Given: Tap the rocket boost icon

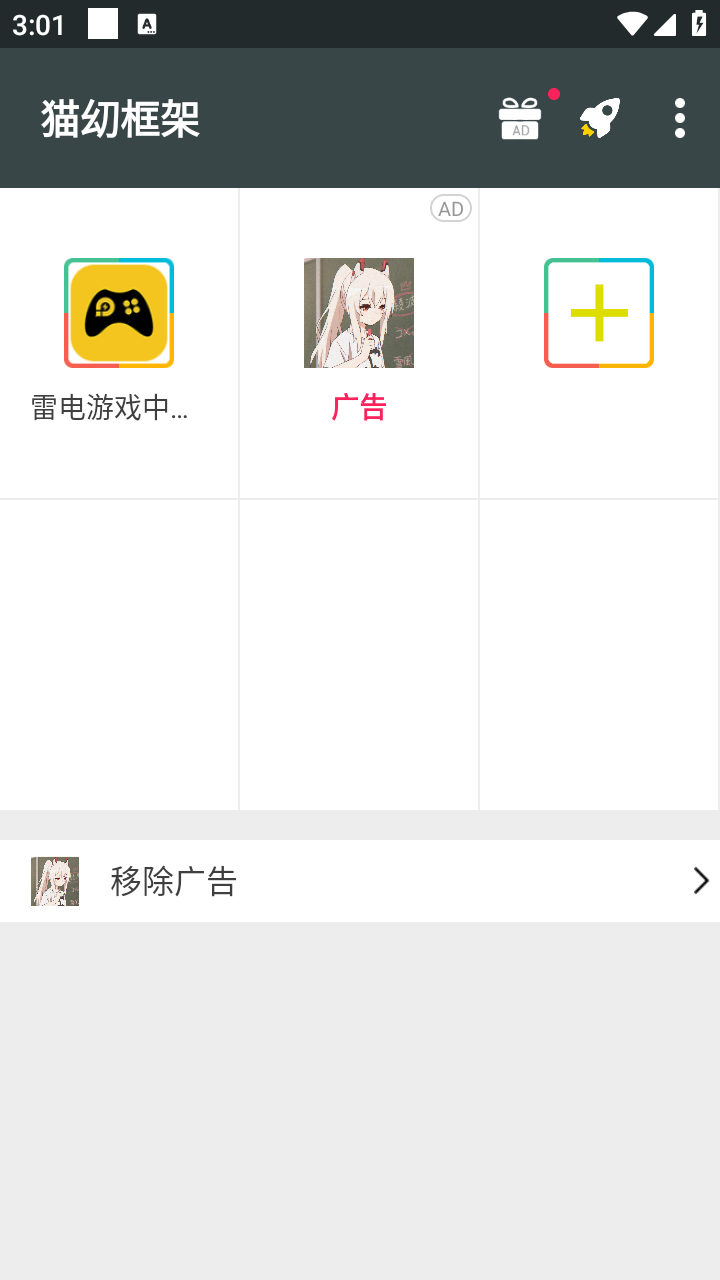Looking at the screenshot, I should tap(600, 118).
